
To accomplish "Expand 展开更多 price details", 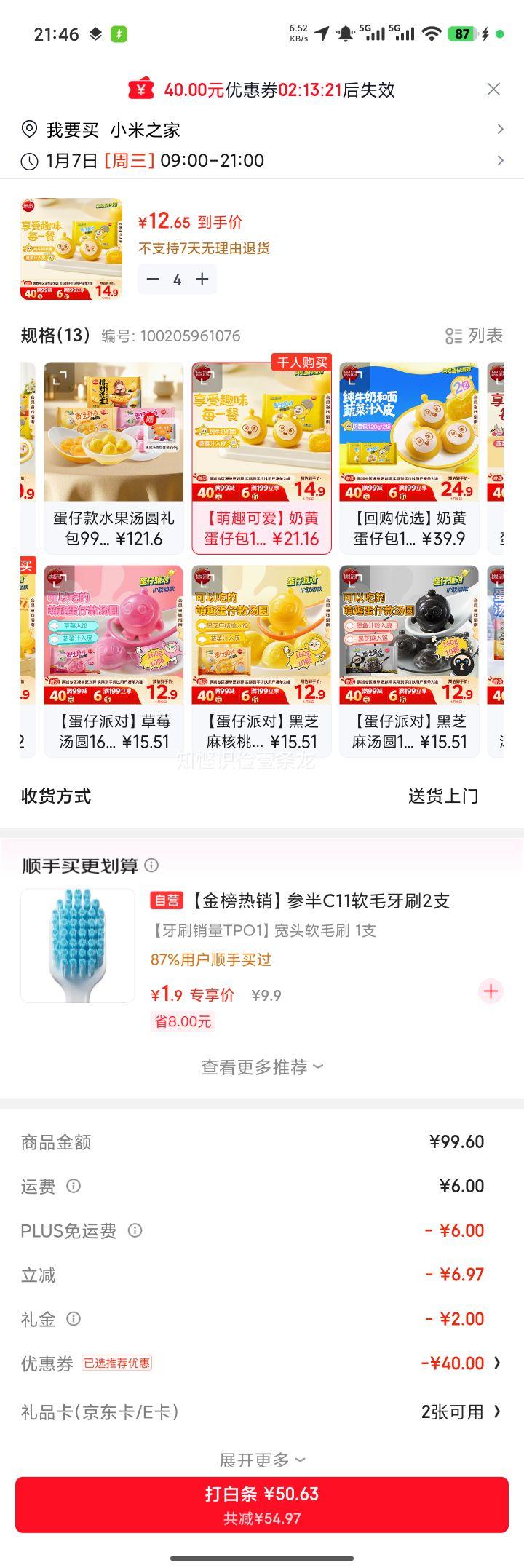I will tap(262, 1458).
